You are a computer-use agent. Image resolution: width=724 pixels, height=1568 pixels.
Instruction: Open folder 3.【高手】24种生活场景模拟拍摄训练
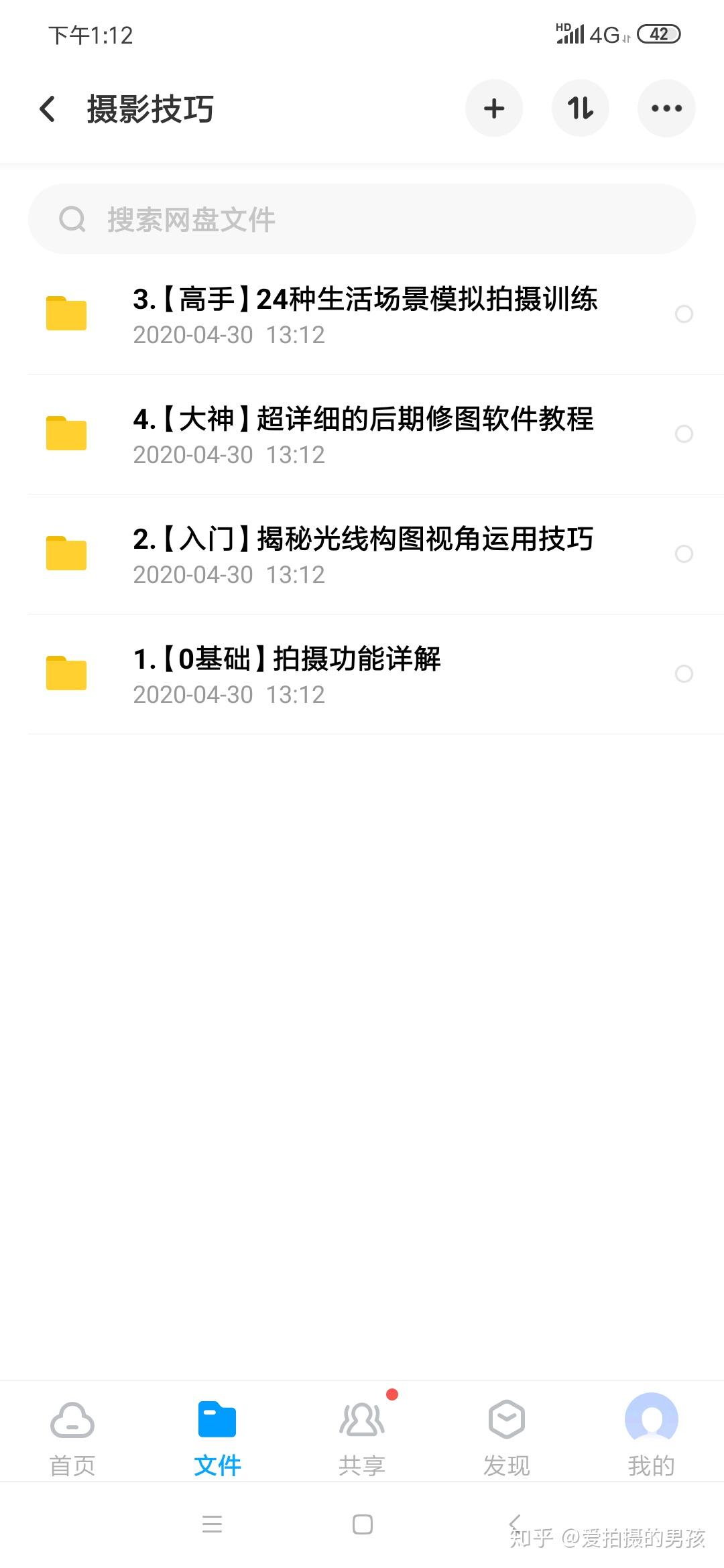365,314
